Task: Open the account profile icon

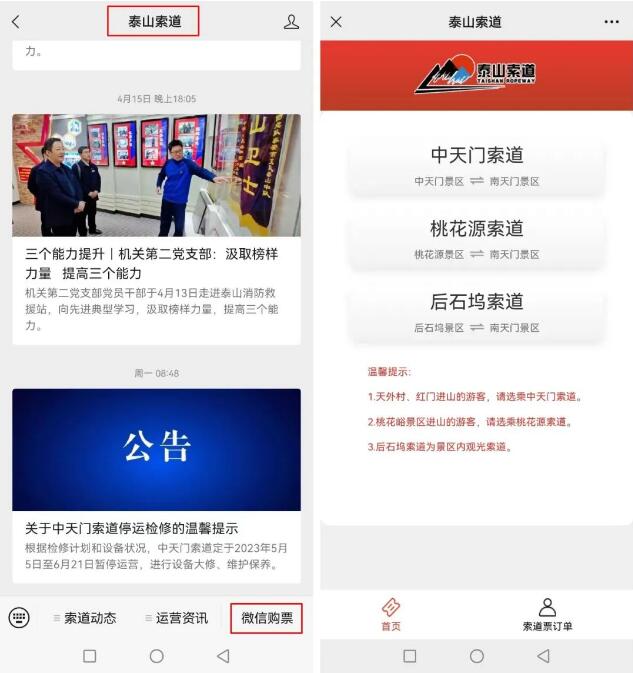Action: pos(291,21)
